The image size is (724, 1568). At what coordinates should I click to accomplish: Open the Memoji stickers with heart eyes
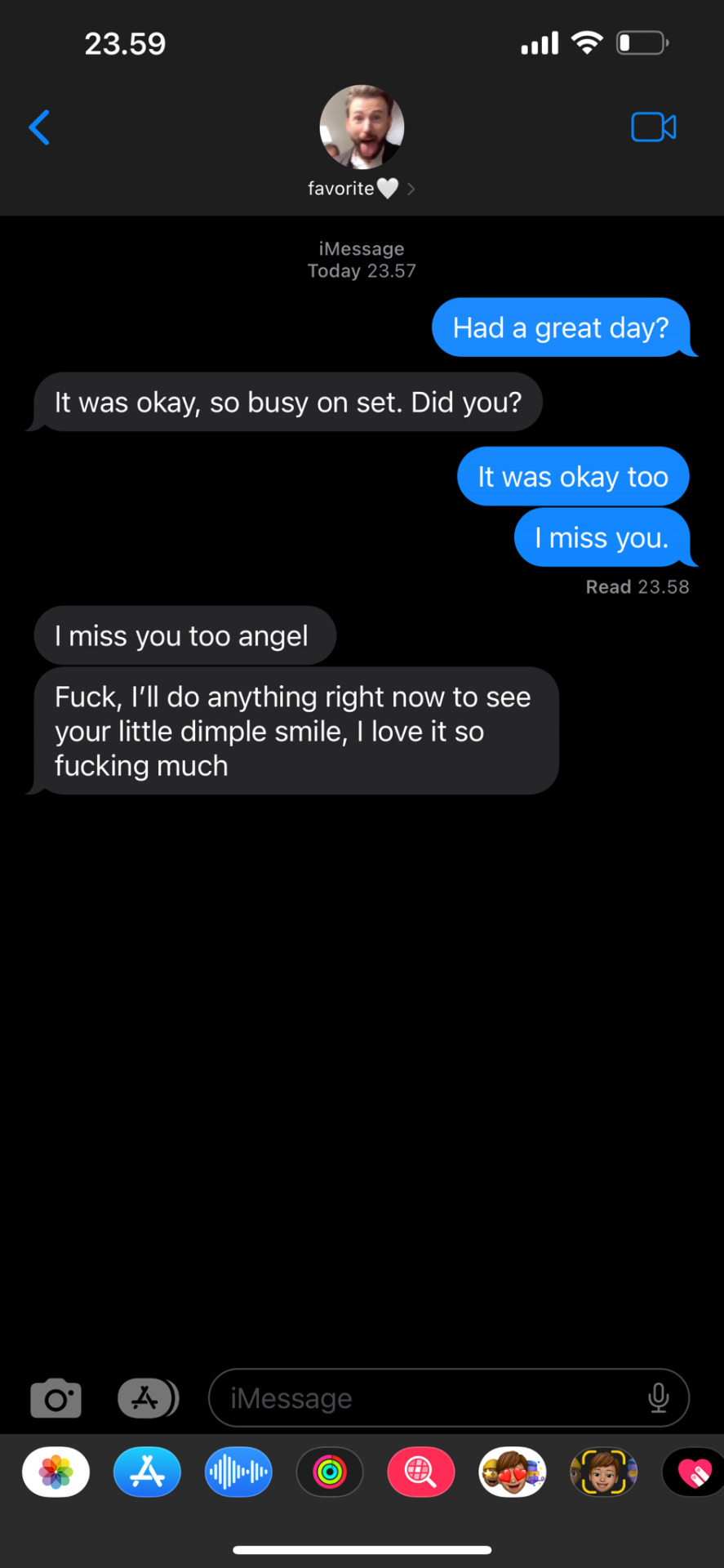(x=513, y=1472)
